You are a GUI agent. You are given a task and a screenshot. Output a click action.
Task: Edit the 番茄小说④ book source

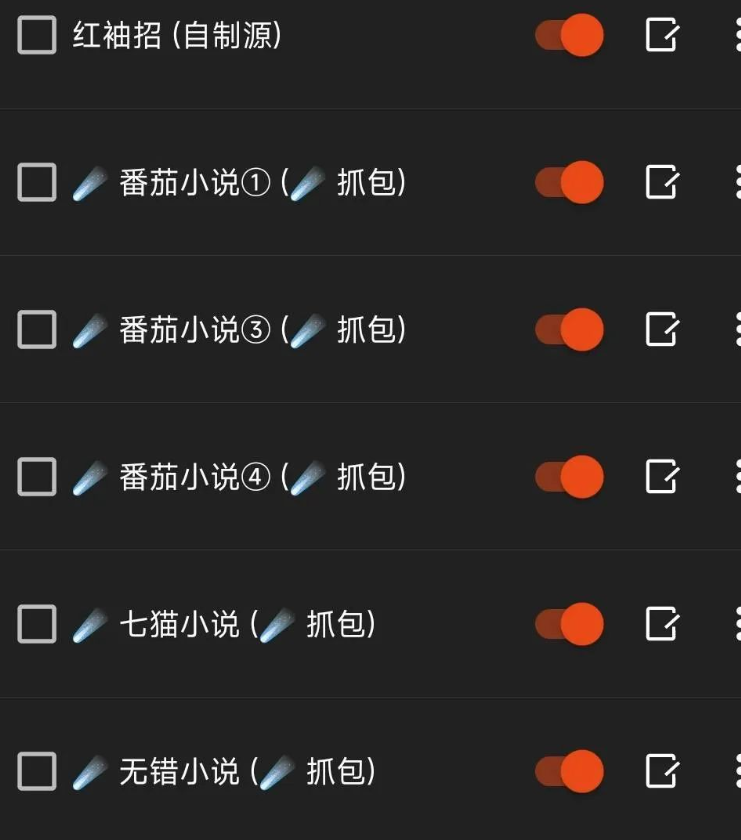pyautogui.click(x=662, y=477)
